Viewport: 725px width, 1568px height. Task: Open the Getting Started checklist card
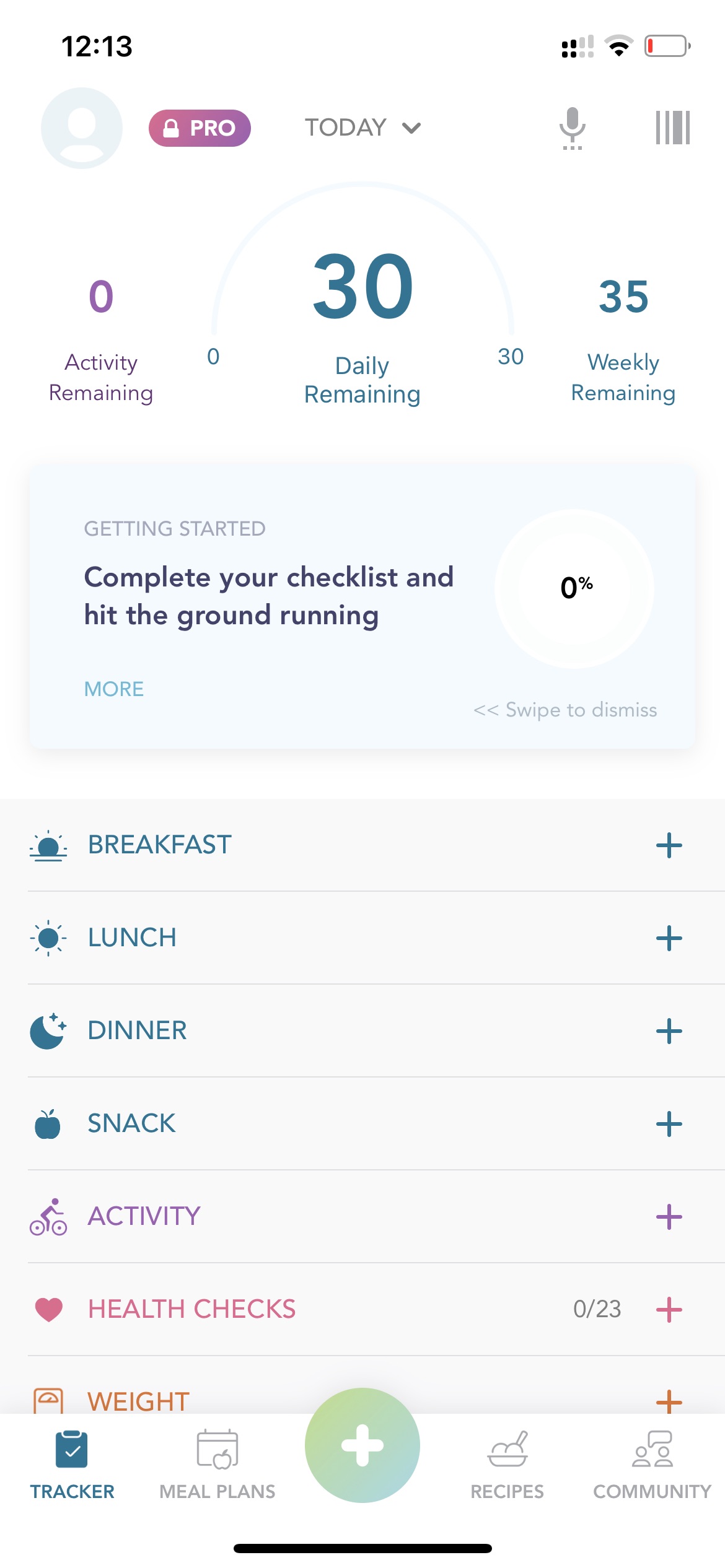[x=362, y=606]
